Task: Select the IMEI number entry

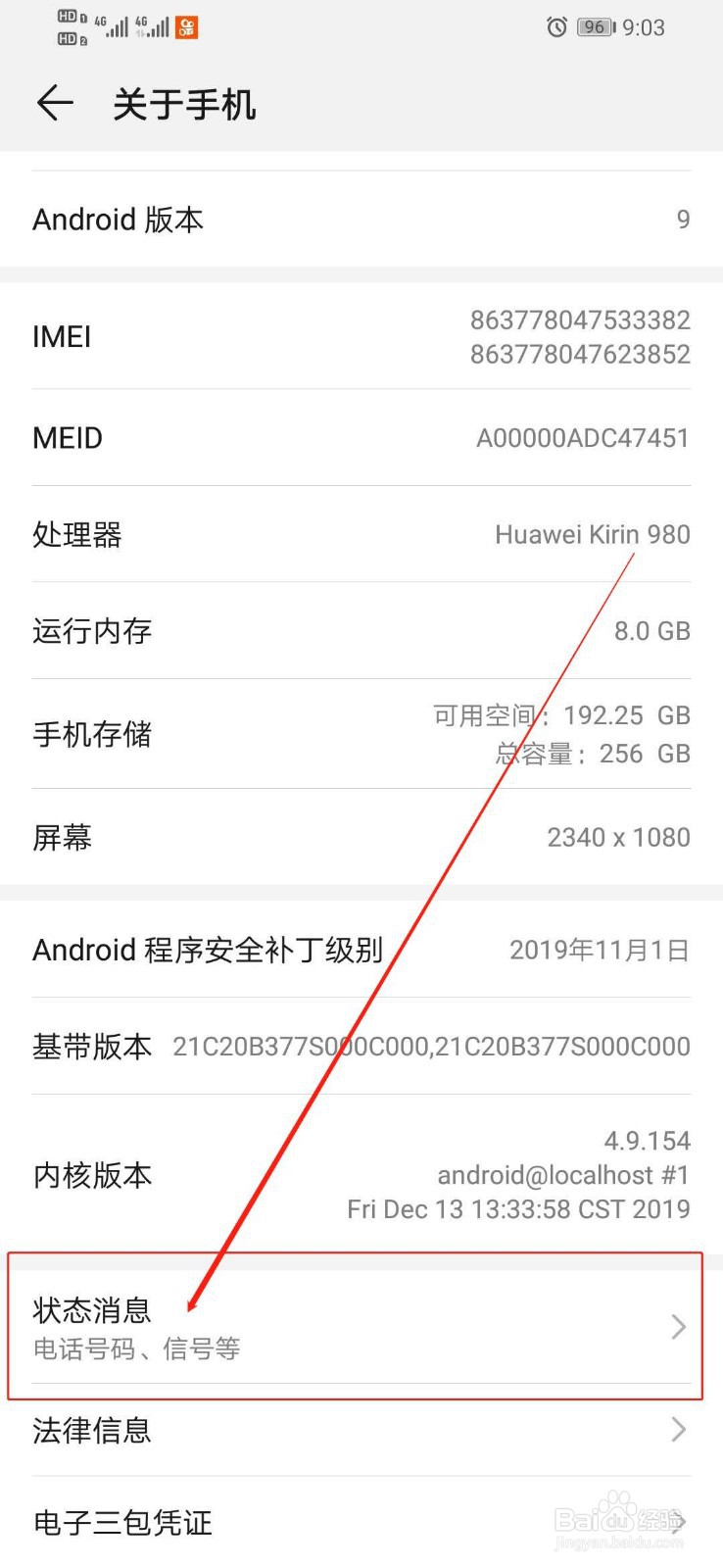Action: pos(361,338)
